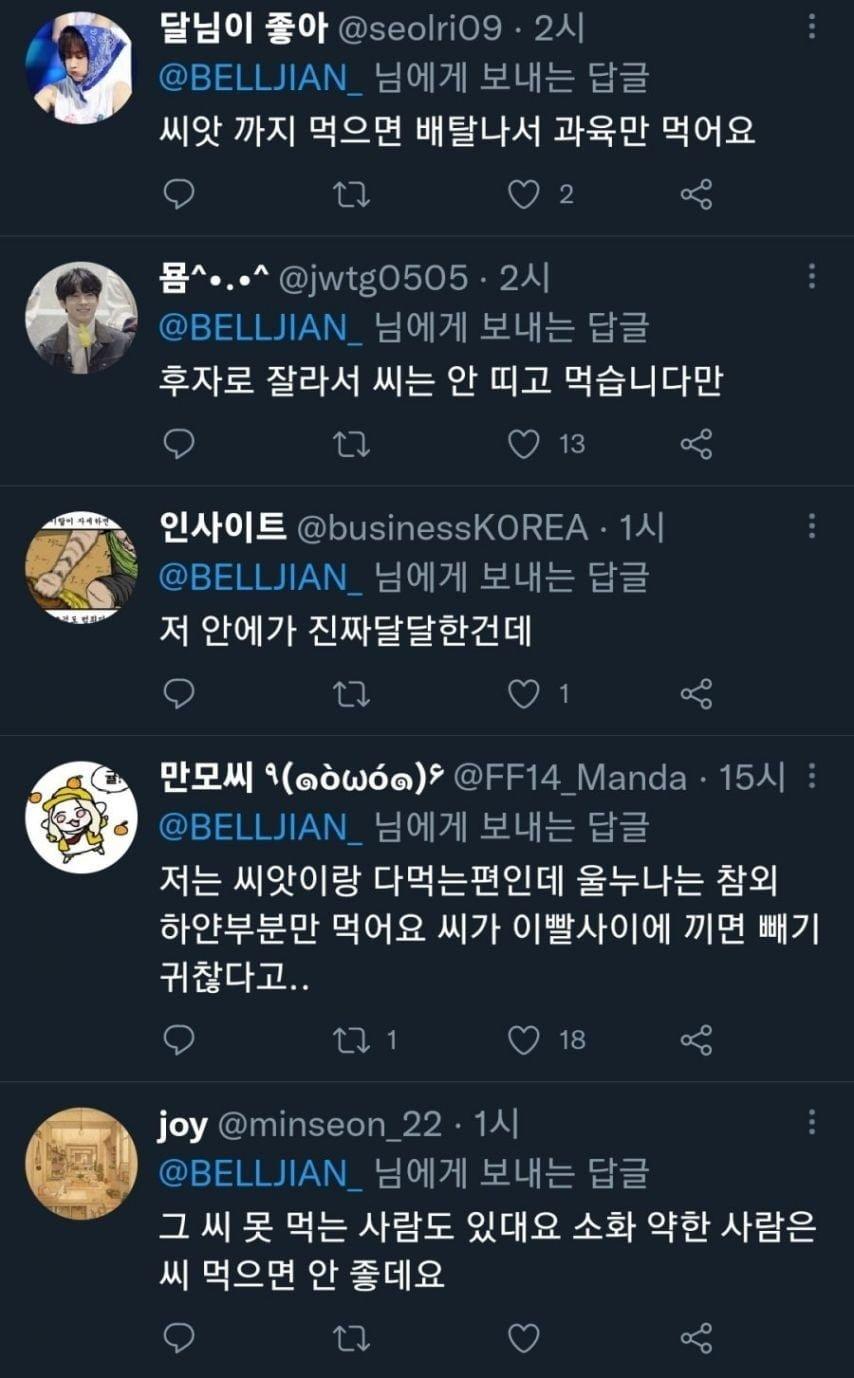Retweet the reply by @jwtg0505
The image size is (854, 1378).
350,444
